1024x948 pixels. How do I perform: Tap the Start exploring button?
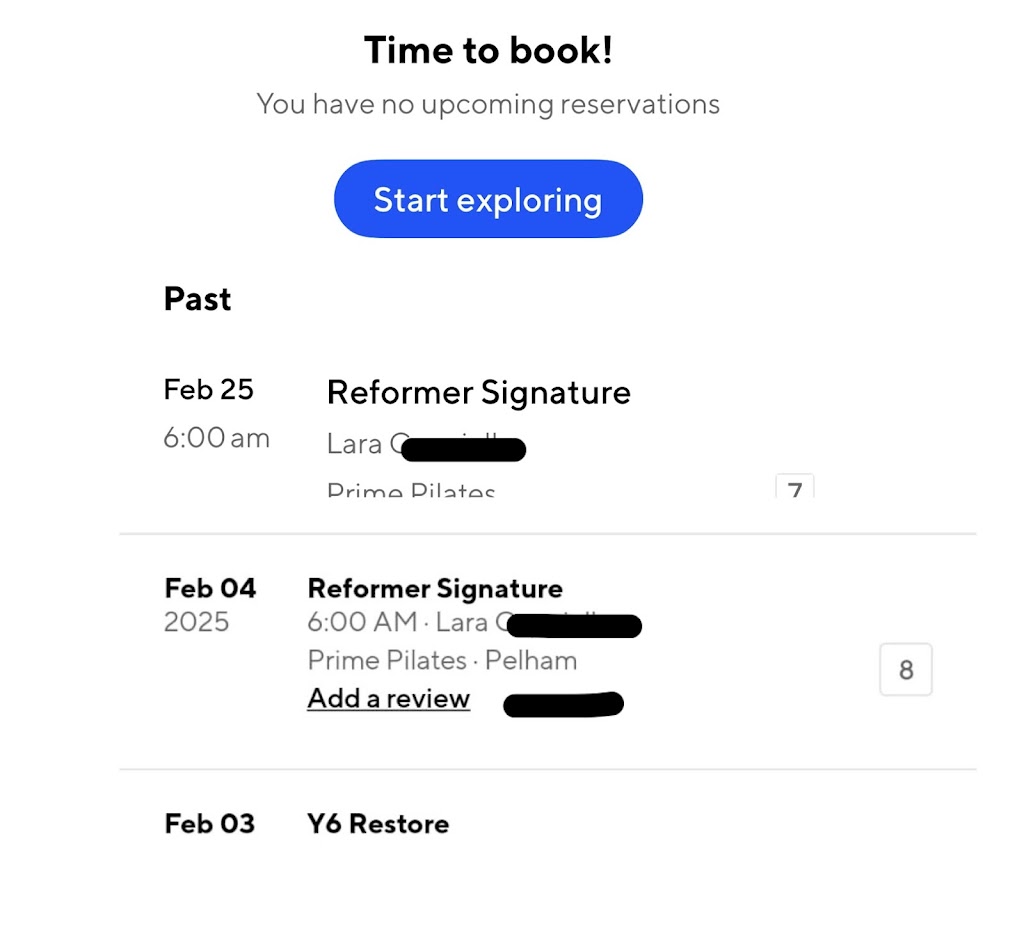point(488,199)
